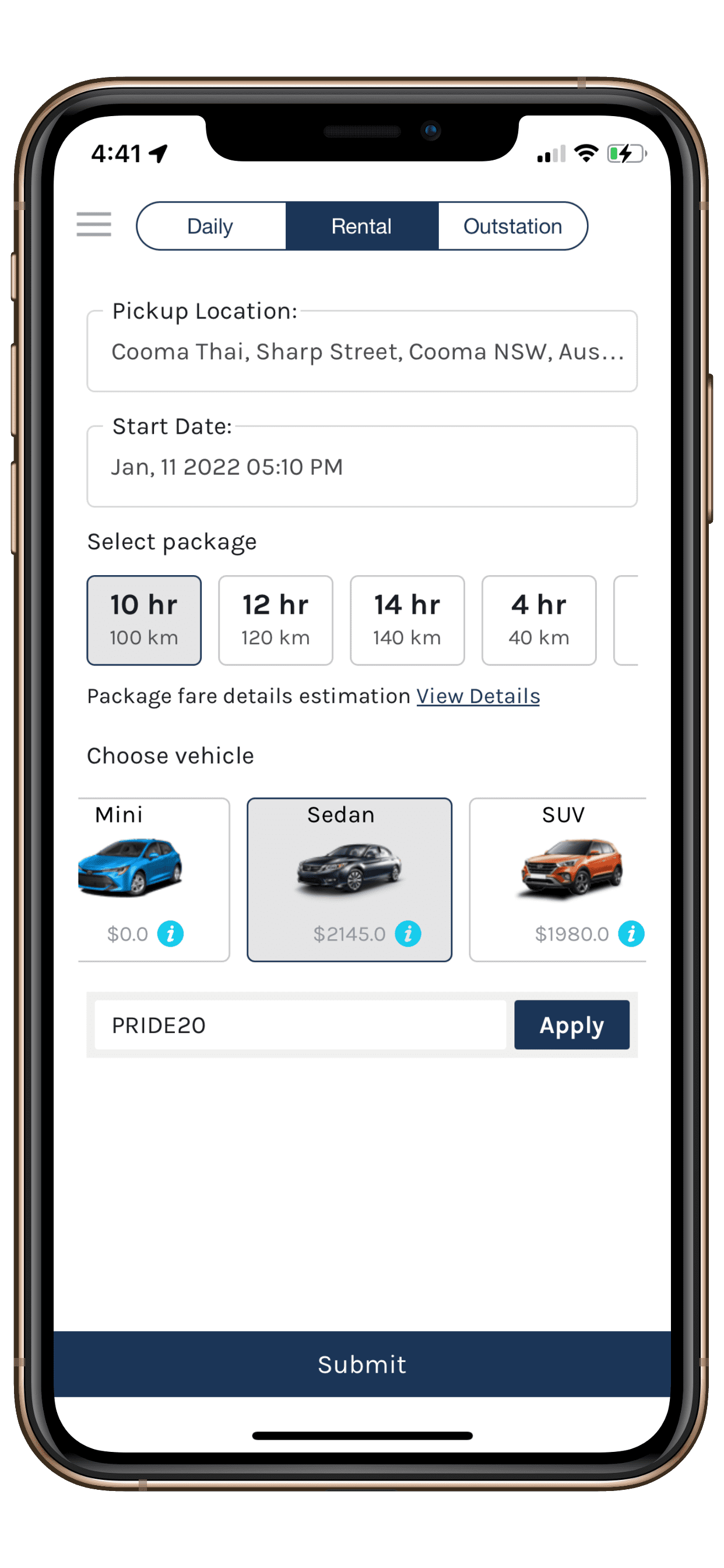Screen dimensions: 724x1568
Task: Submit the rental booking
Action: click(x=362, y=1364)
